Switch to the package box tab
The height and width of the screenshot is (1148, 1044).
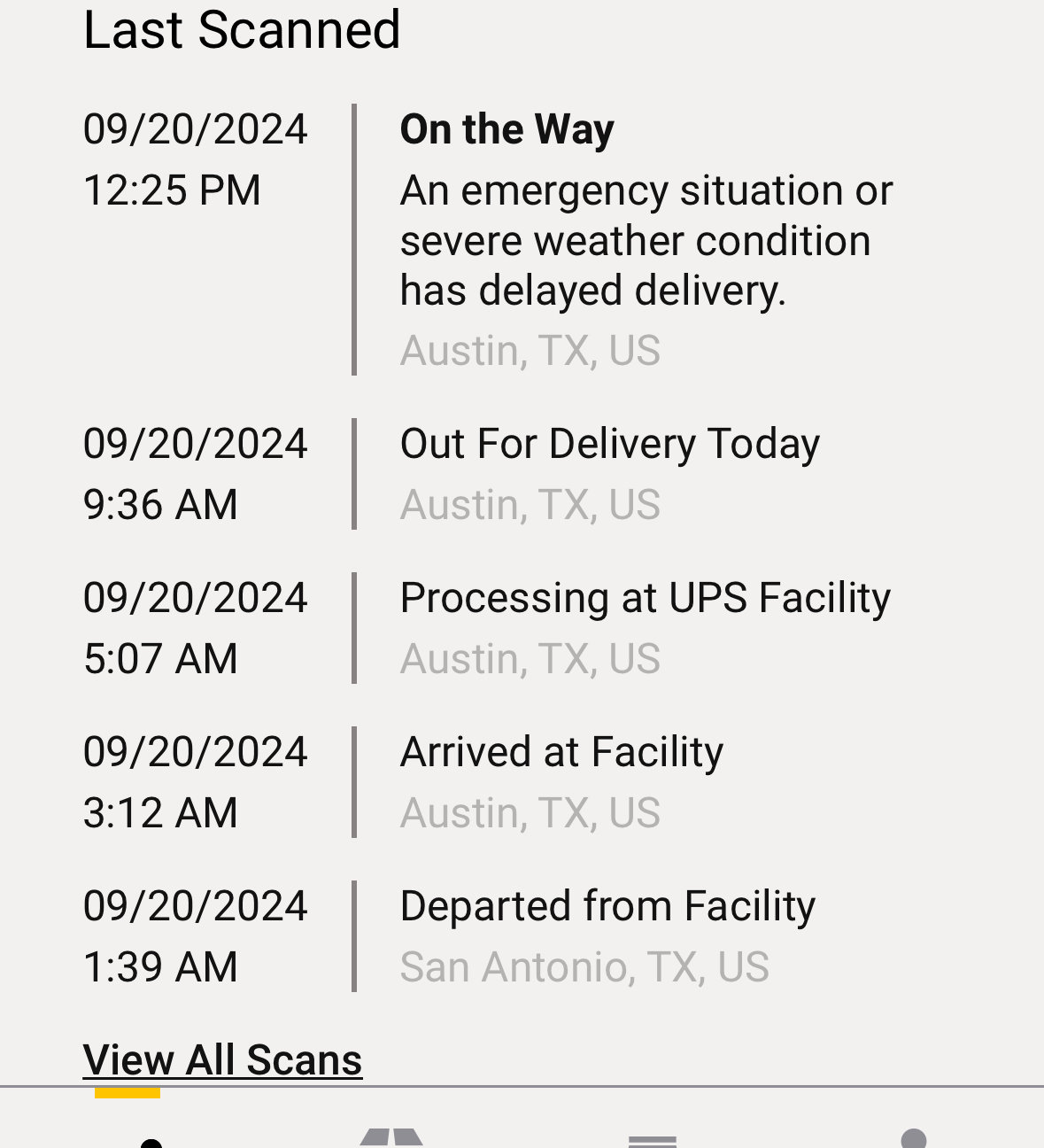click(x=391, y=1137)
